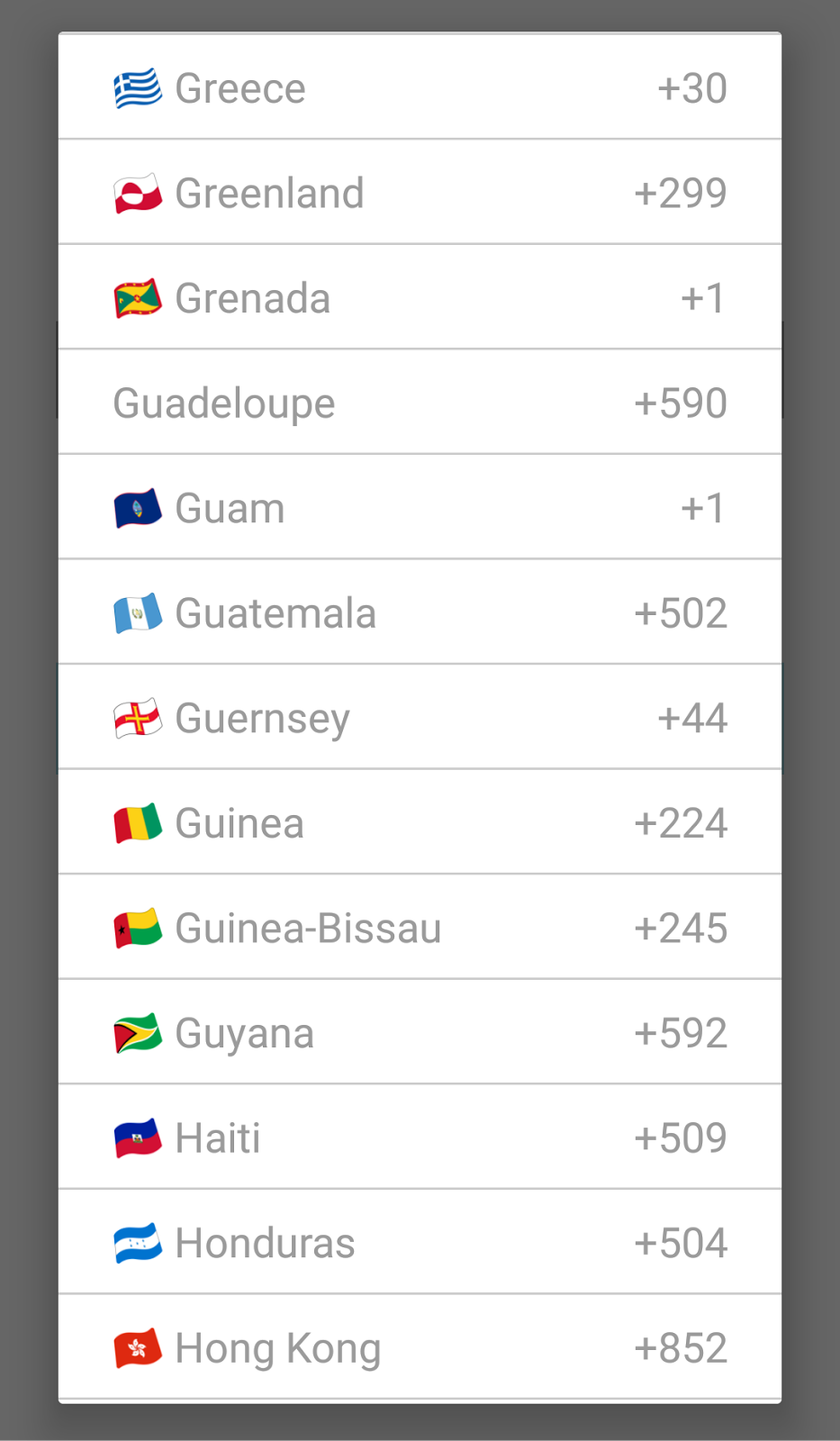This screenshot has width=840, height=1441.
Task: Choose Guyana country code +592
Action: tap(420, 1033)
